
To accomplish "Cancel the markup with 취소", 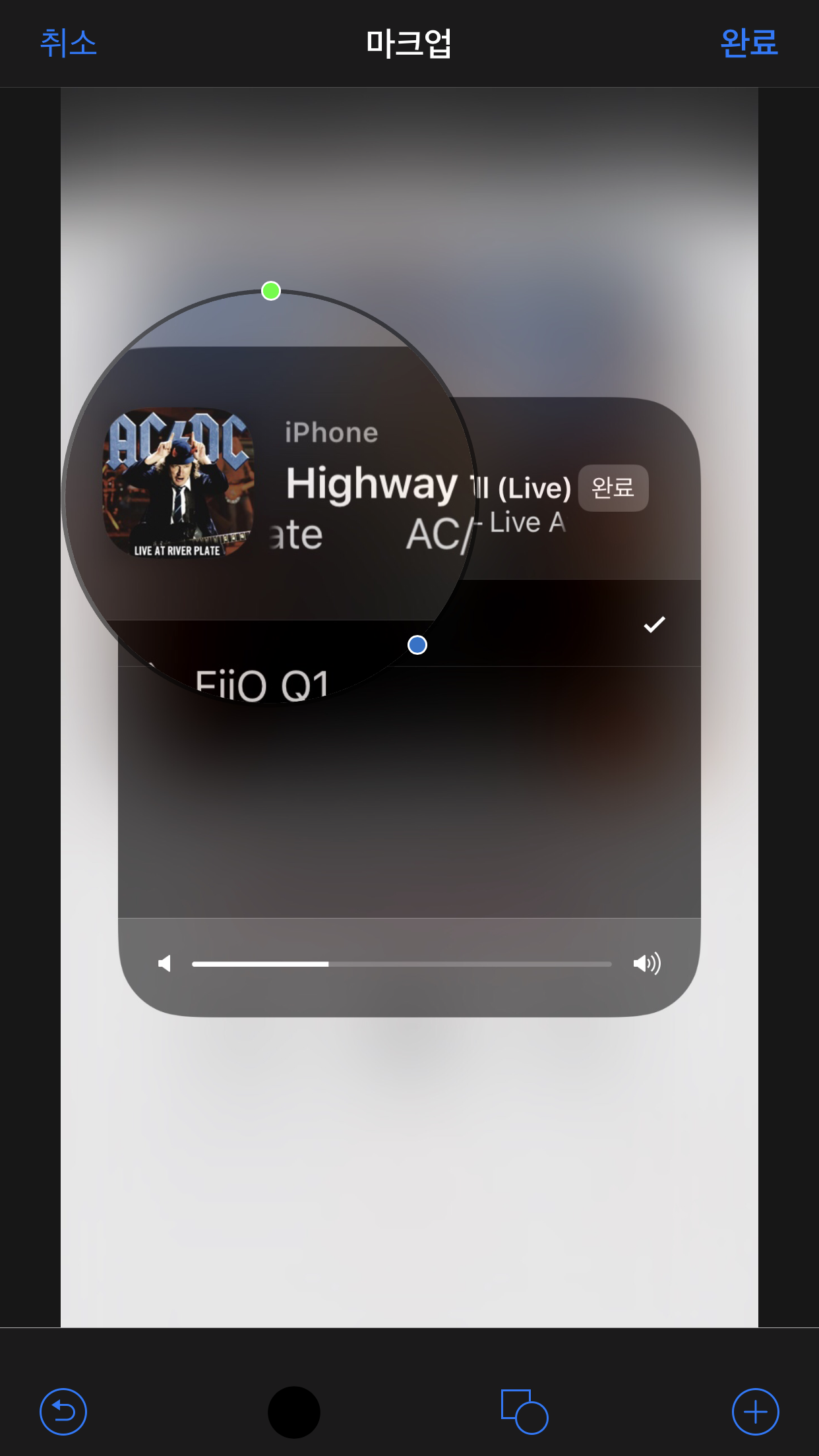I will [68, 44].
